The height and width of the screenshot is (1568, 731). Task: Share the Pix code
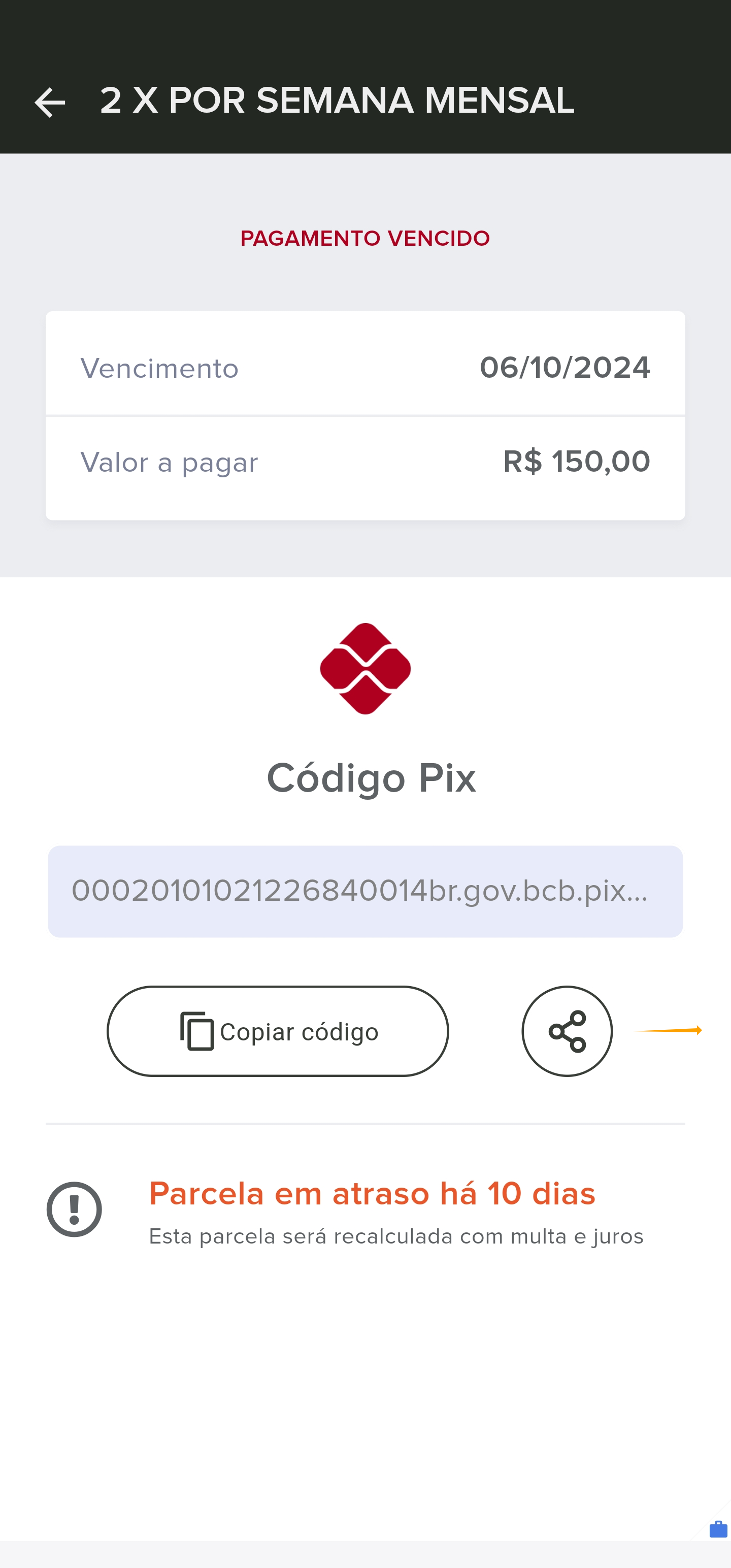(567, 1031)
